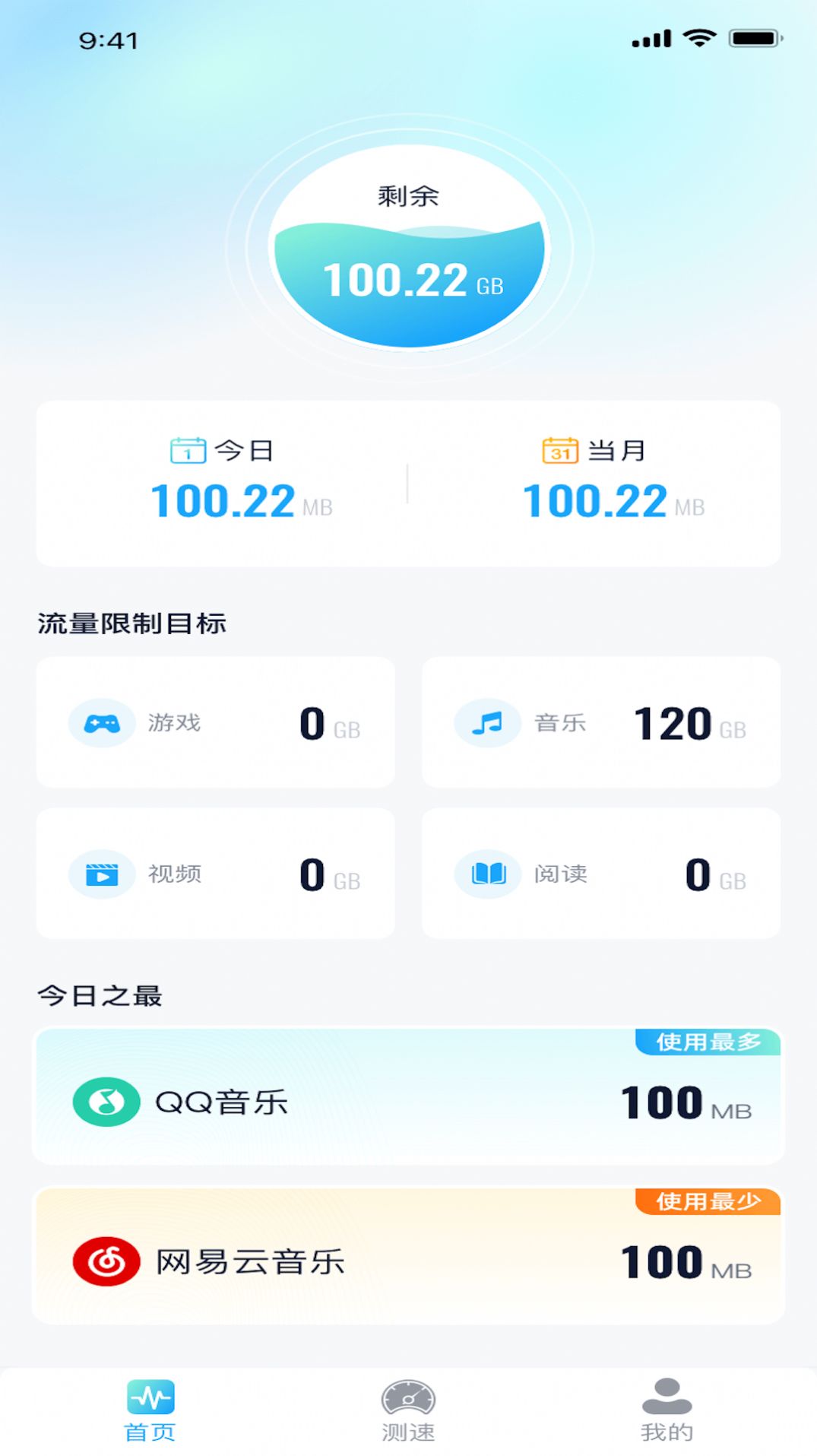Screen dimensions: 817x1456
Task: Select the 音乐 music note icon
Action: (487, 723)
